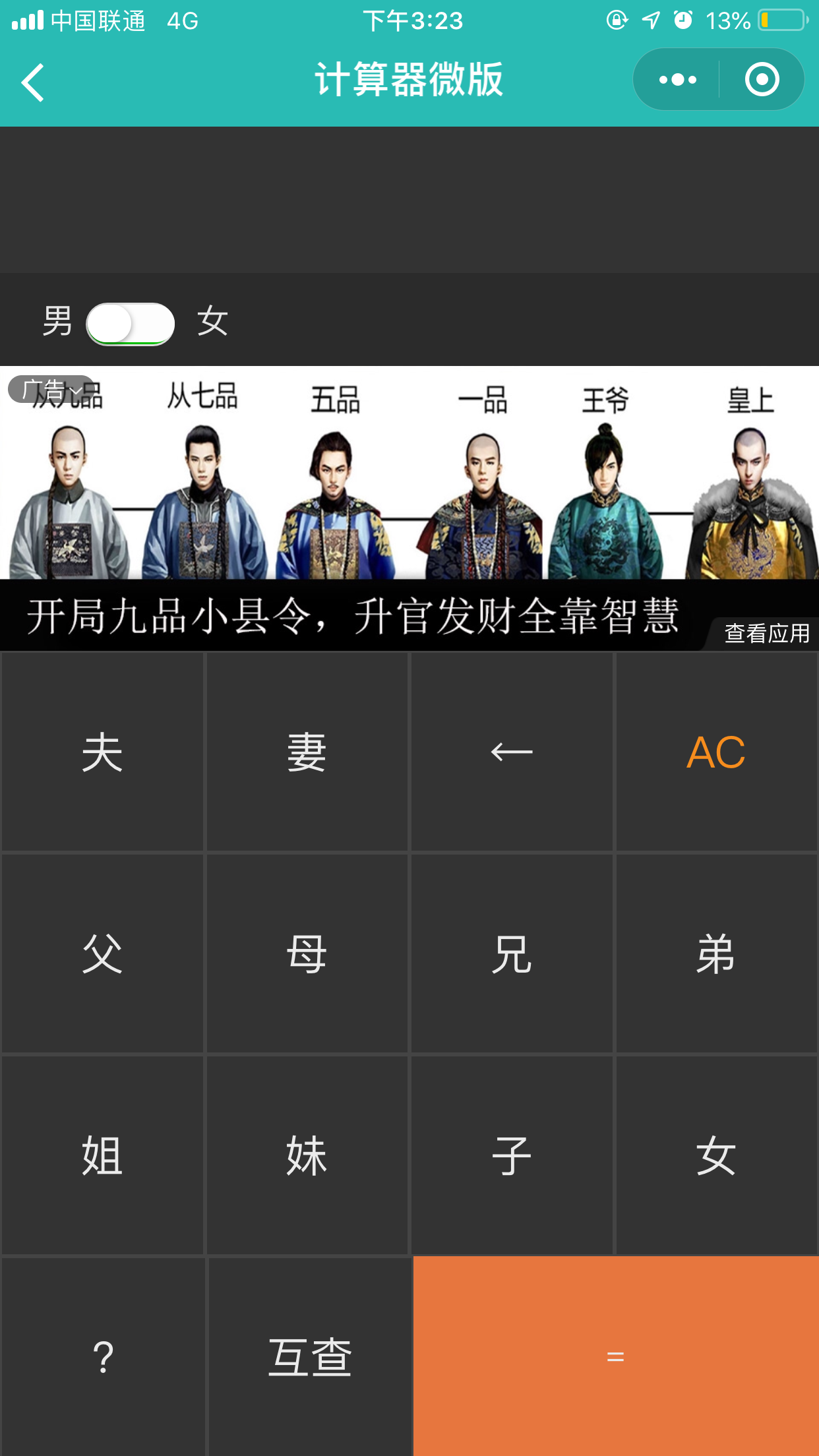Tap the 妹 key
Image resolution: width=819 pixels, height=1456 pixels.
307,1155
